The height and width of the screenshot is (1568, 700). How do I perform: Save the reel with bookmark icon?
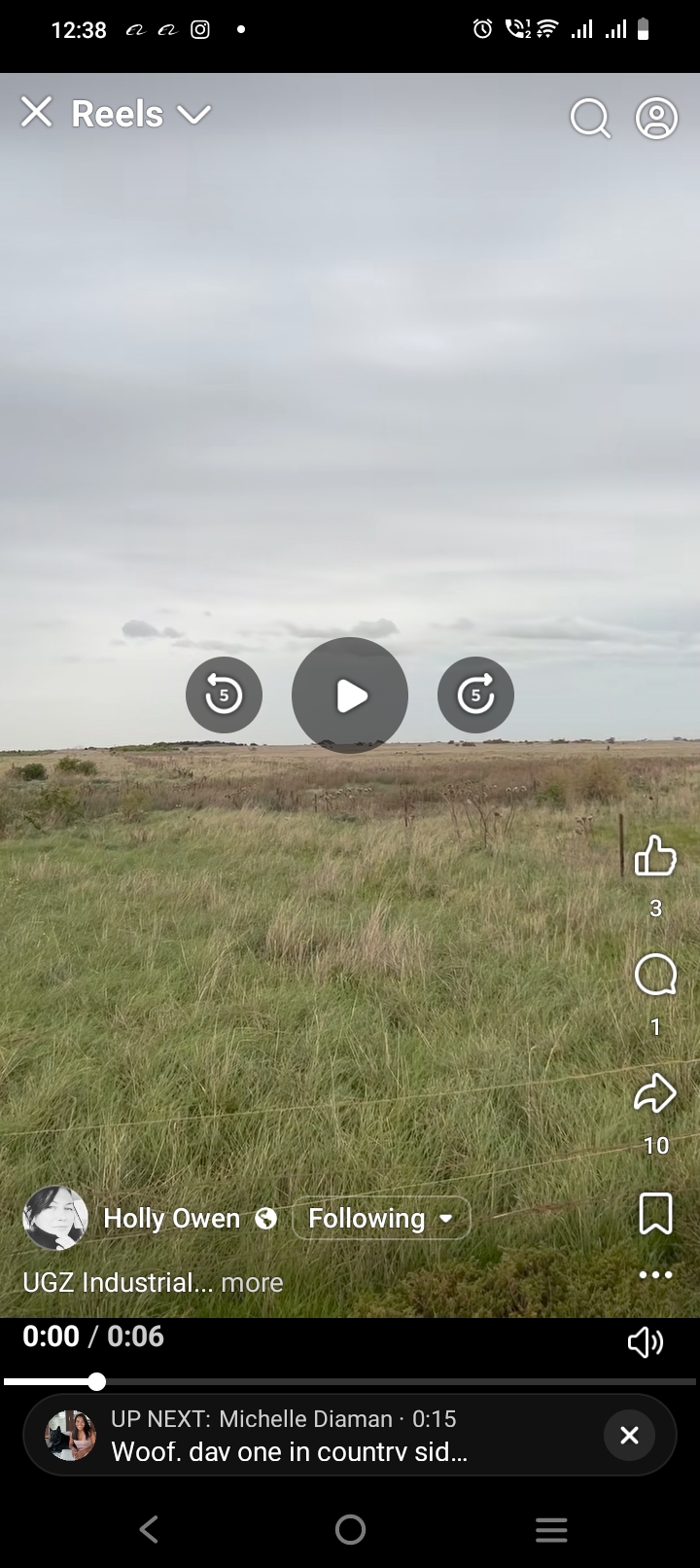[655, 1214]
